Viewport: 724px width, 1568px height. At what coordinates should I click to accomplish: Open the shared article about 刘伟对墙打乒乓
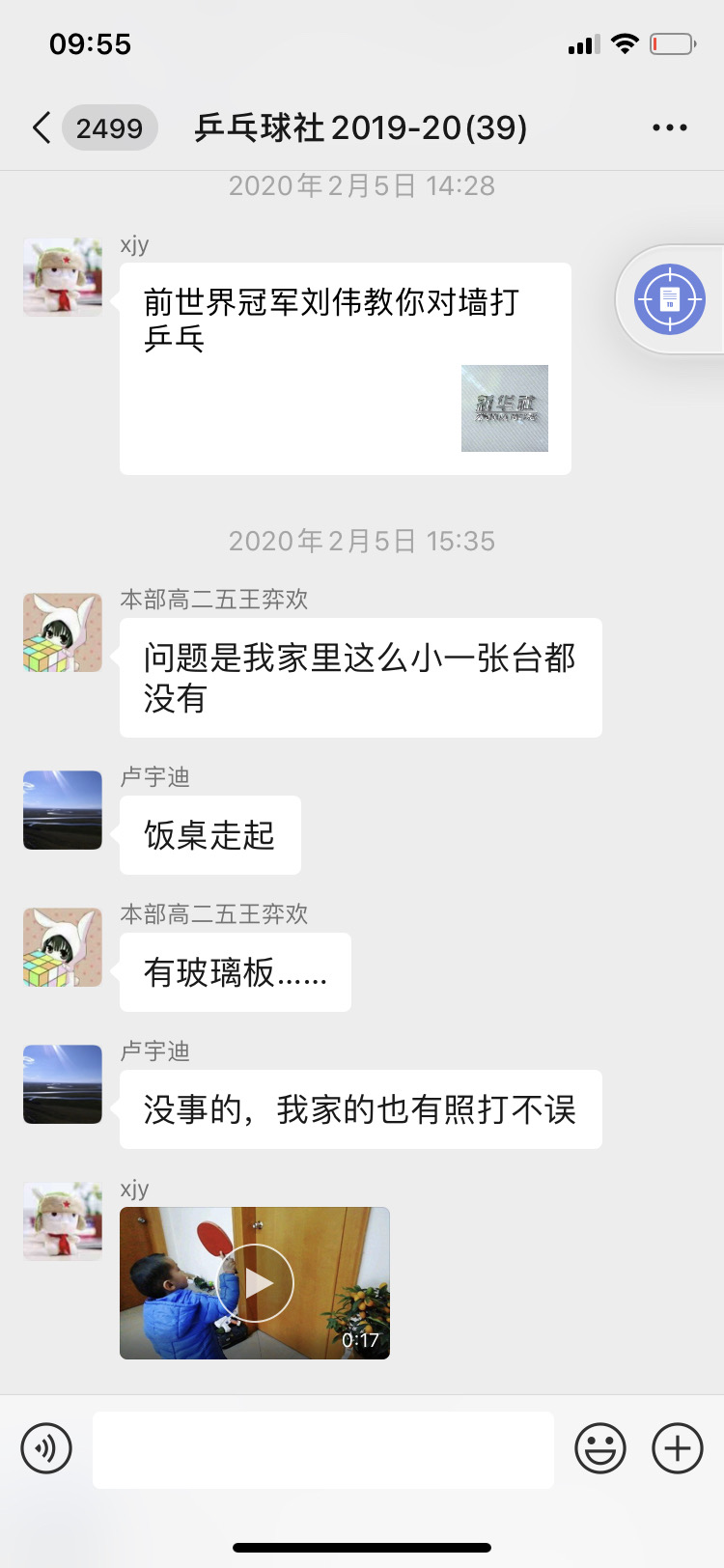345,368
